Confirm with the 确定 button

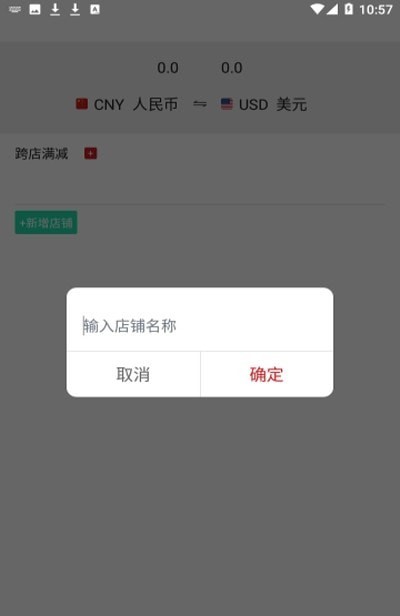point(267,374)
